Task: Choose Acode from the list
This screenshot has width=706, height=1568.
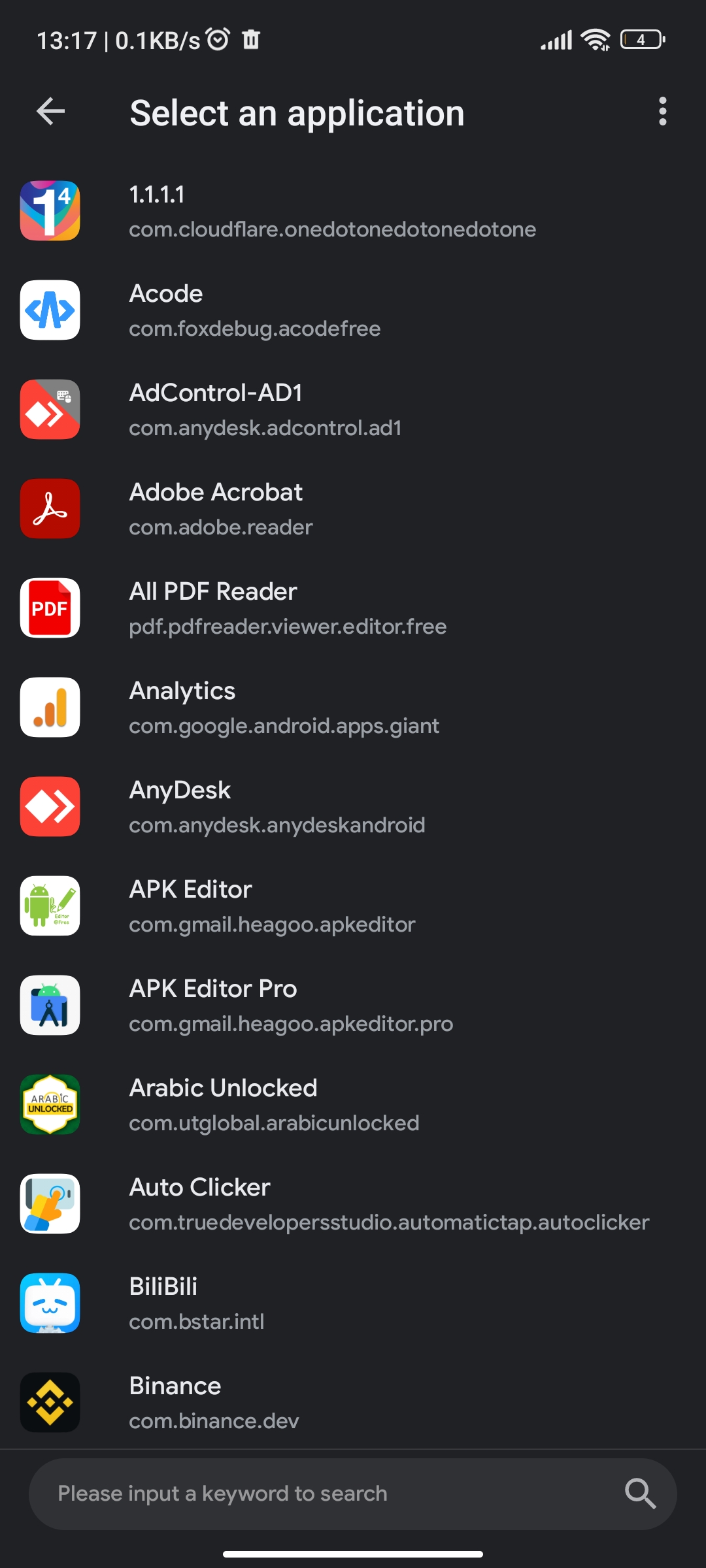Action: [353, 310]
